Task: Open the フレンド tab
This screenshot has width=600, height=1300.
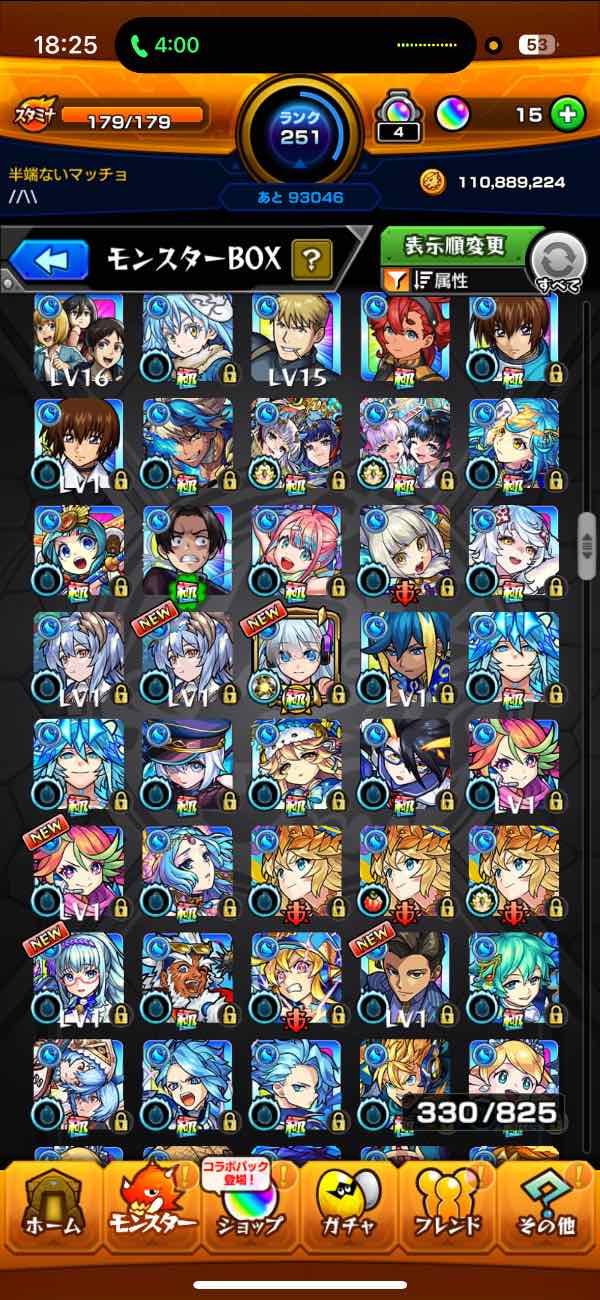Action: 447,1212
